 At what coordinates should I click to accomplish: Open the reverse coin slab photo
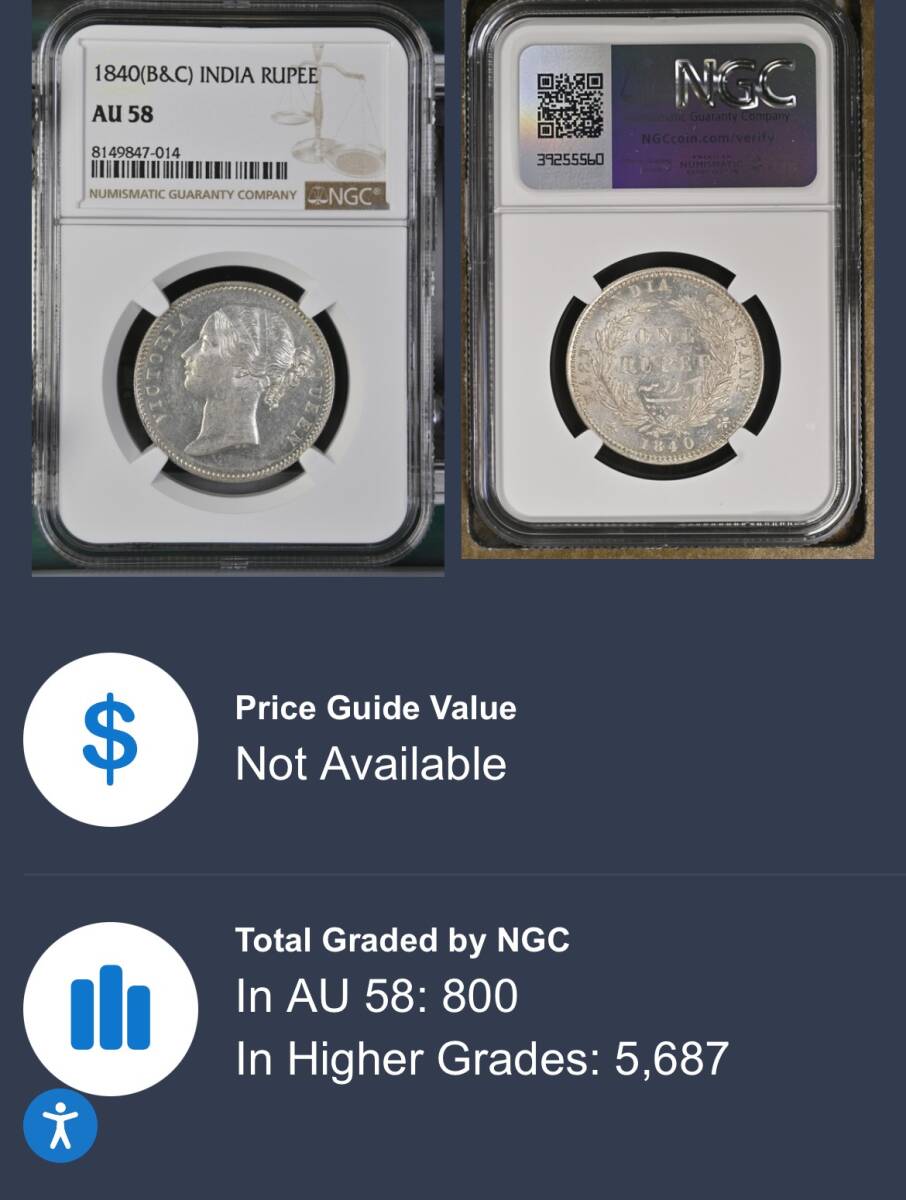click(667, 279)
